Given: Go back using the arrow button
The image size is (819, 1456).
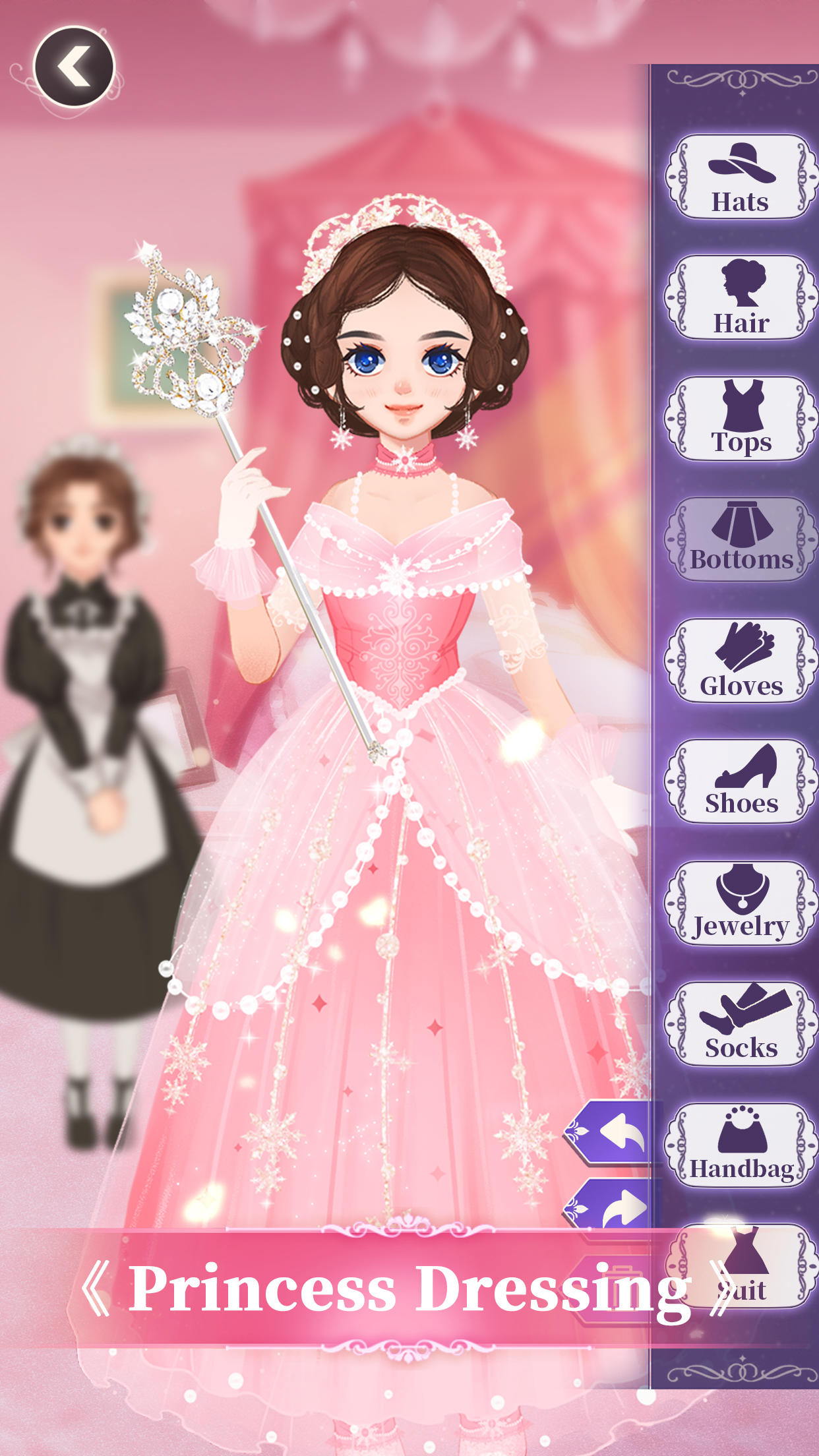Looking at the screenshot, I should tap(74, 67).
